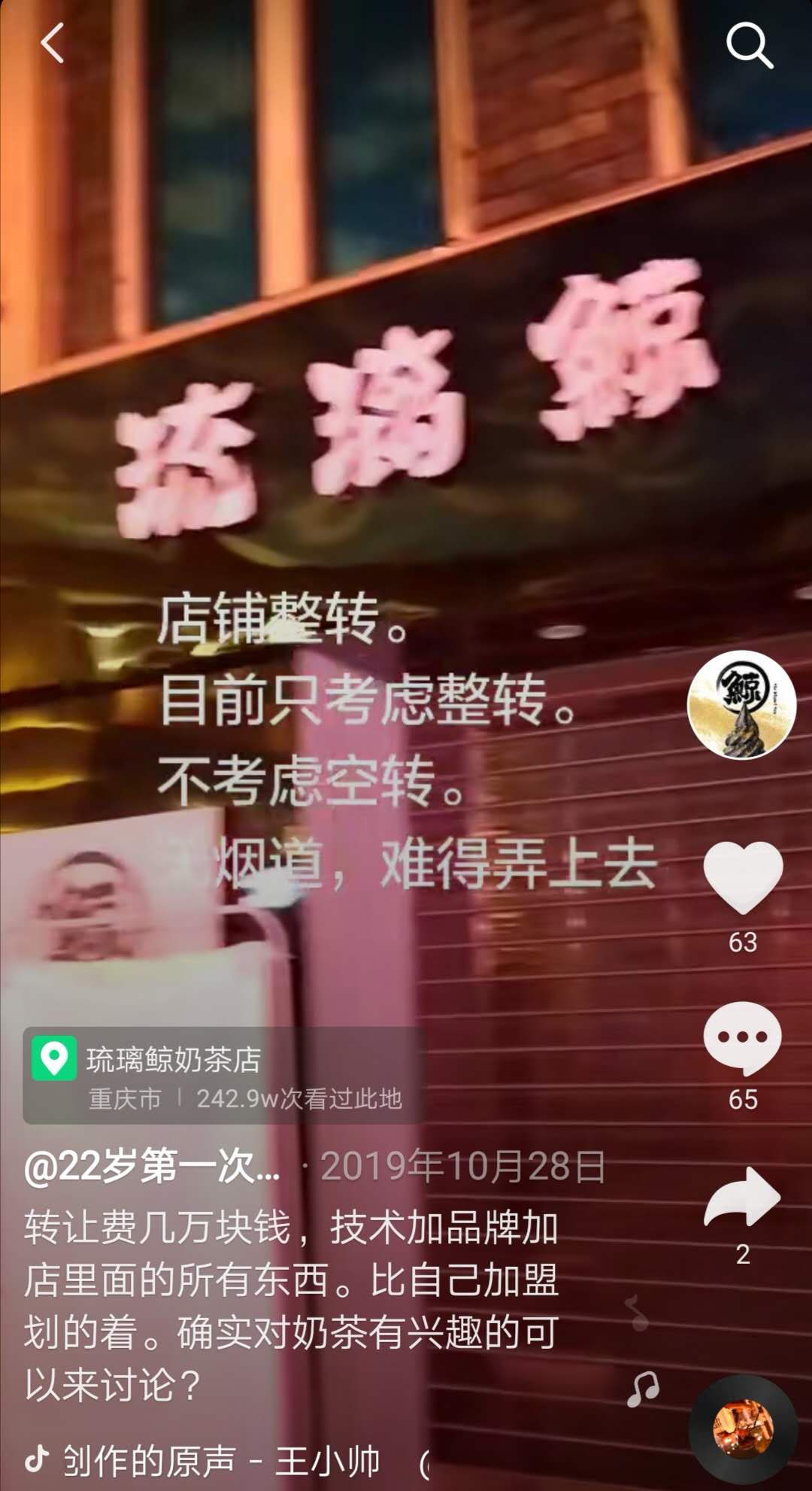Viewport: 812px width, 1491px height.
Task: Open the creator's profile avatar
Action: tap(741, 705)
